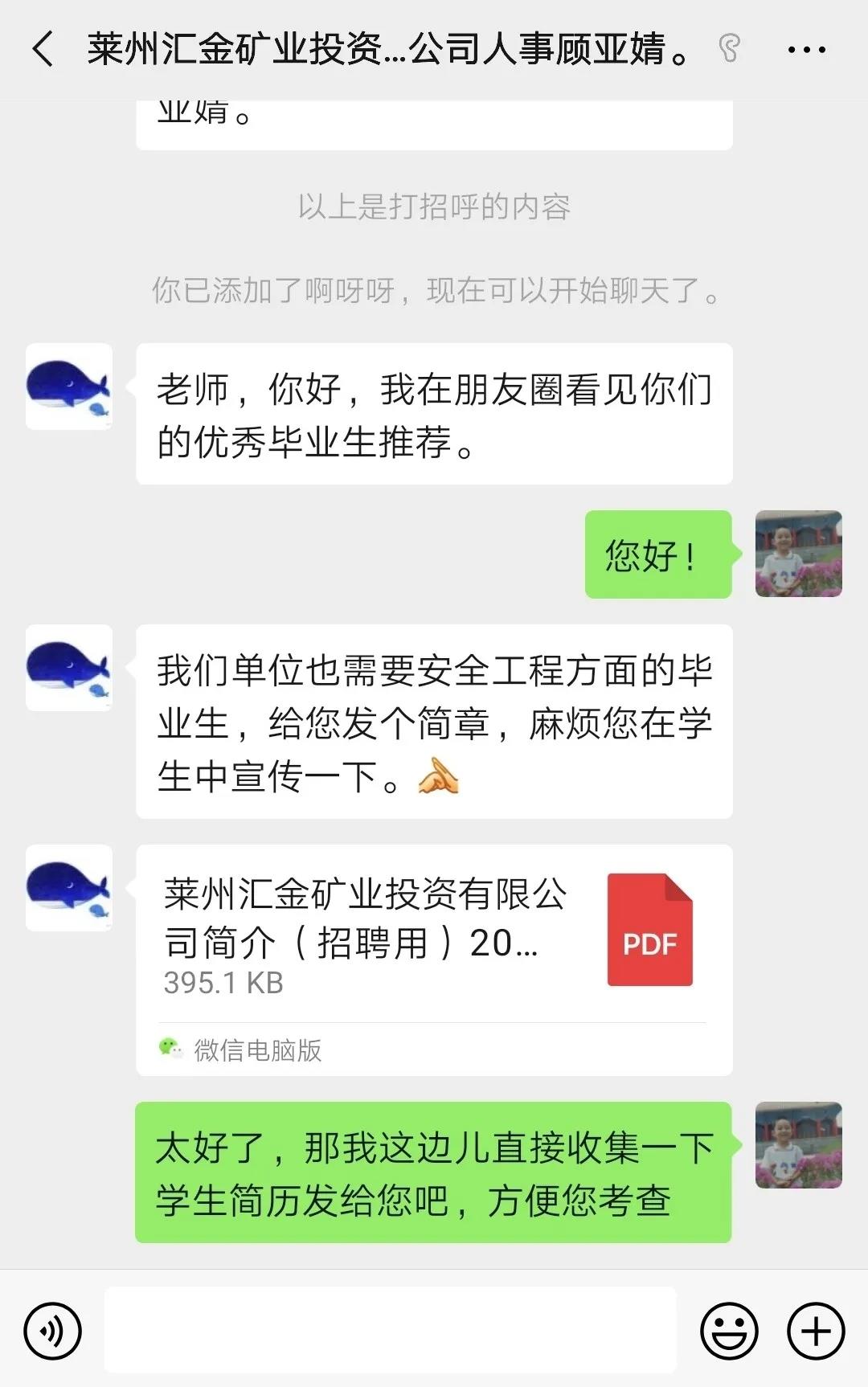Open the 莱州汇金矿业 PDF file

(x=434, y=936)
